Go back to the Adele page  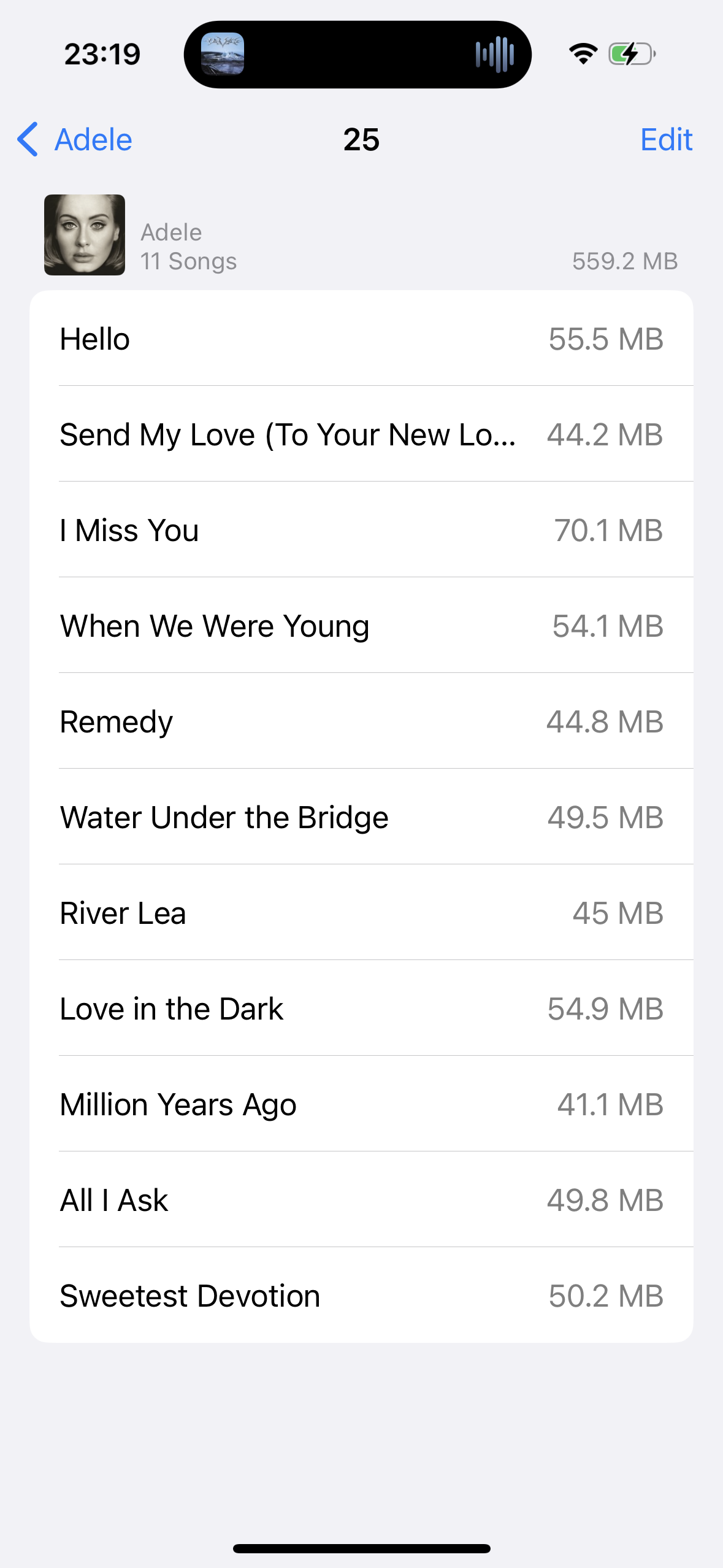75,140
